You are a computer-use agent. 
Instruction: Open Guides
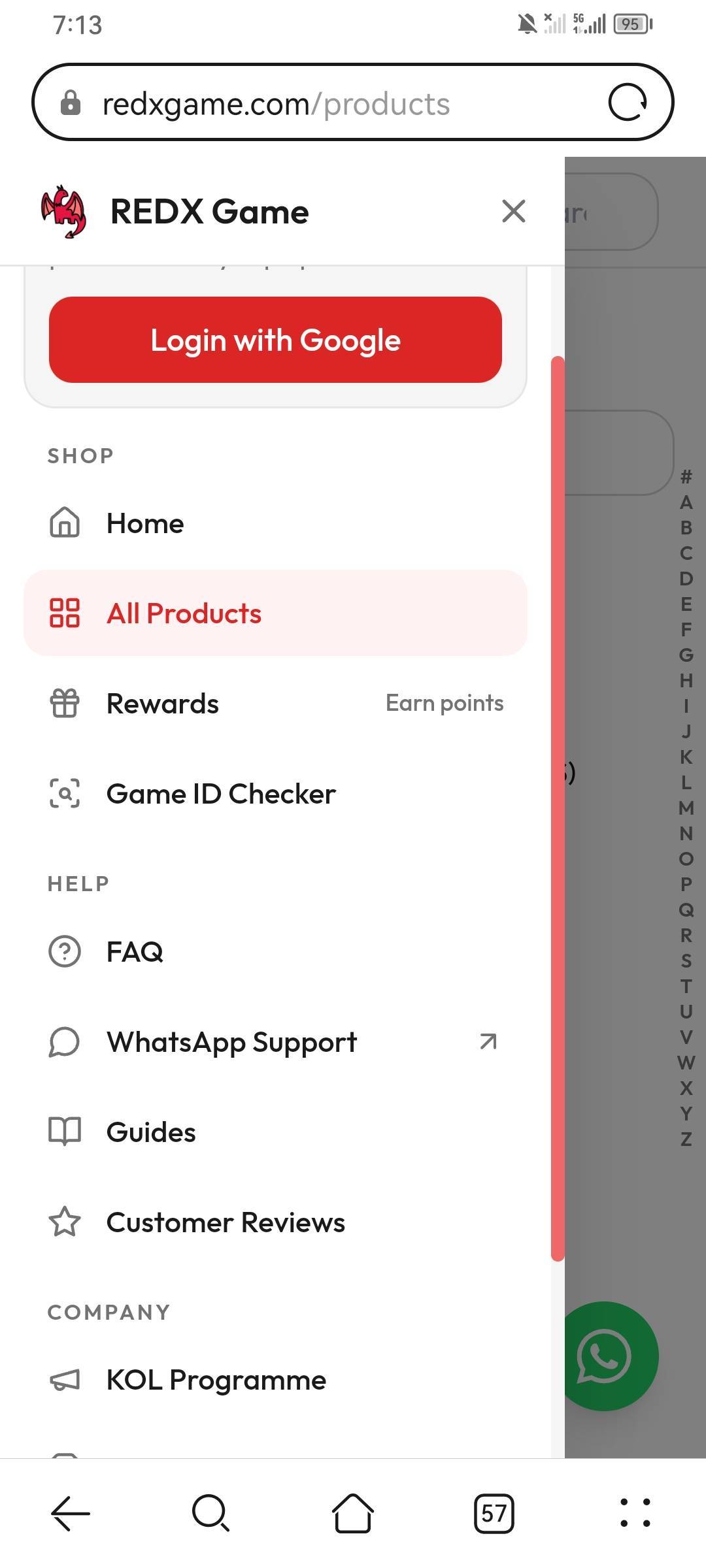[x=275, y=1132]
